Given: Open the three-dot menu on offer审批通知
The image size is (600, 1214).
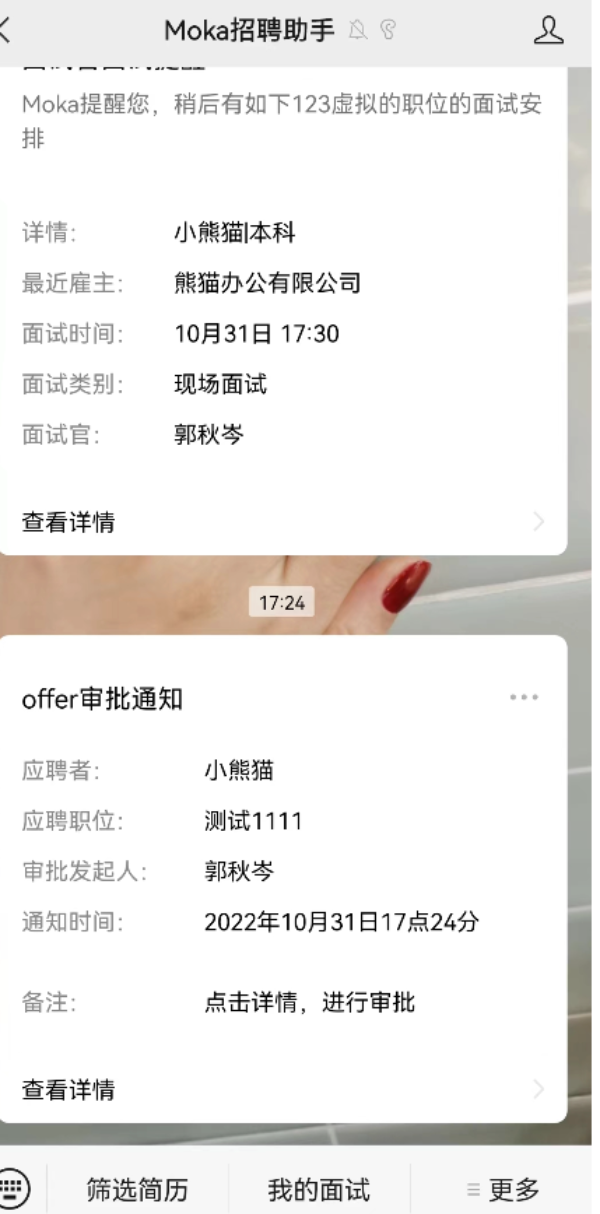Looking at the screenshot, I should coord(524,697).
